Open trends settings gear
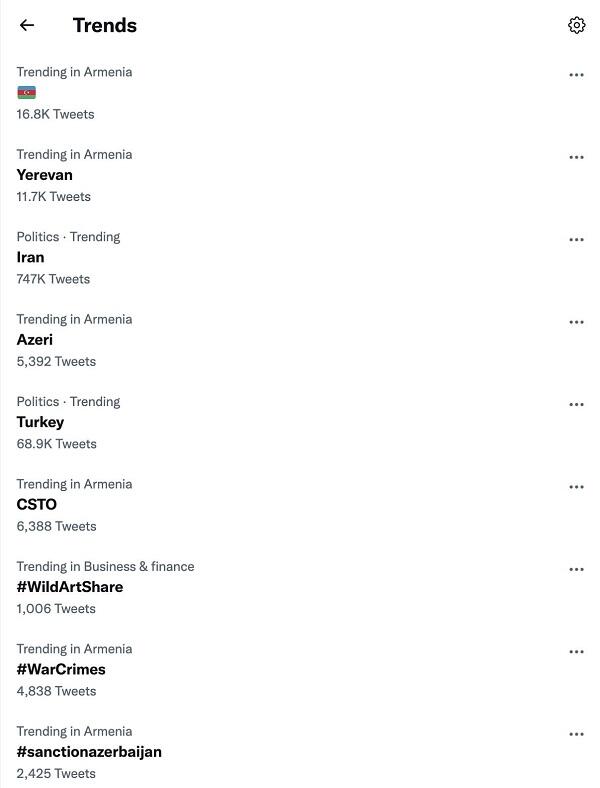 (x=576, y=25)
